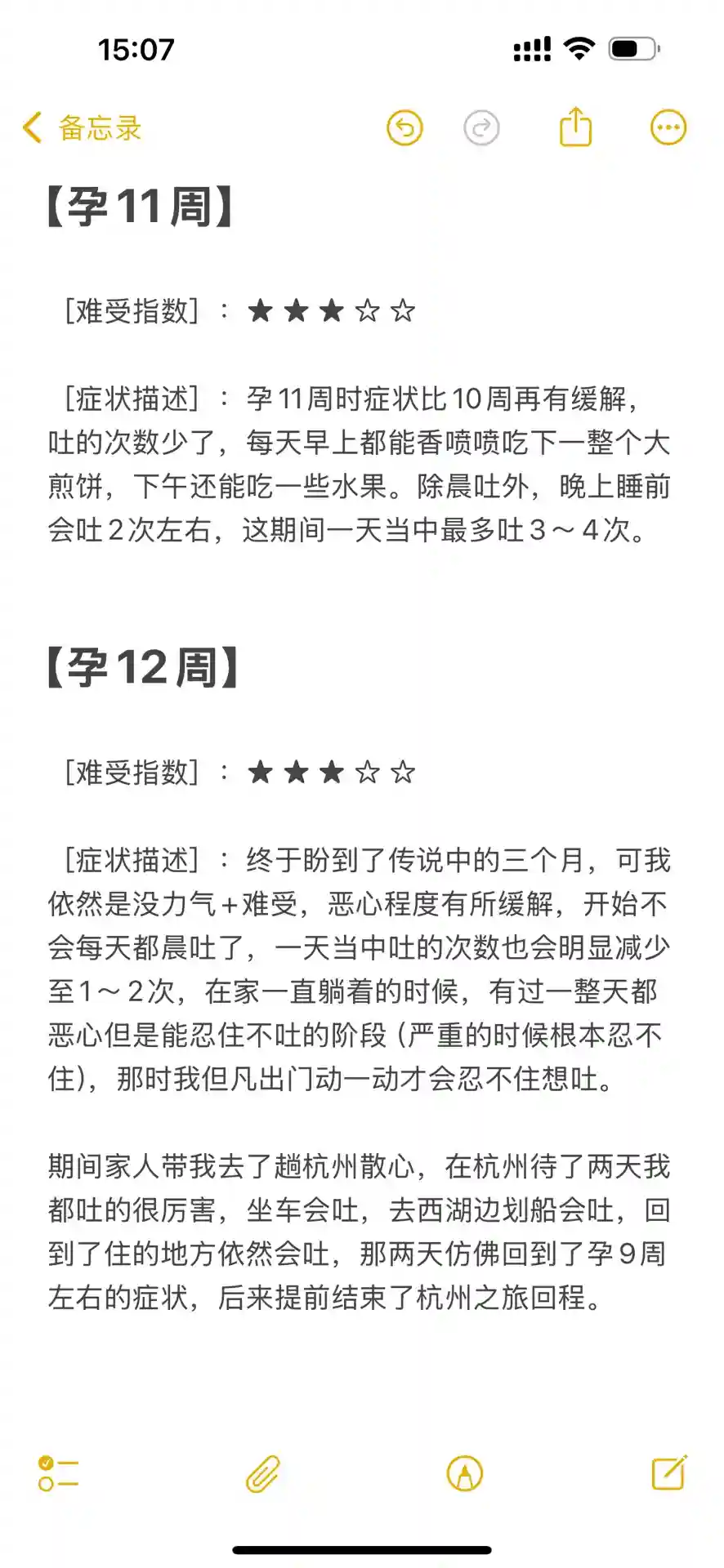Viewport: 724px width, 1568px height.
Task: Add a checklist to the note
Action: coord(58,1473)
